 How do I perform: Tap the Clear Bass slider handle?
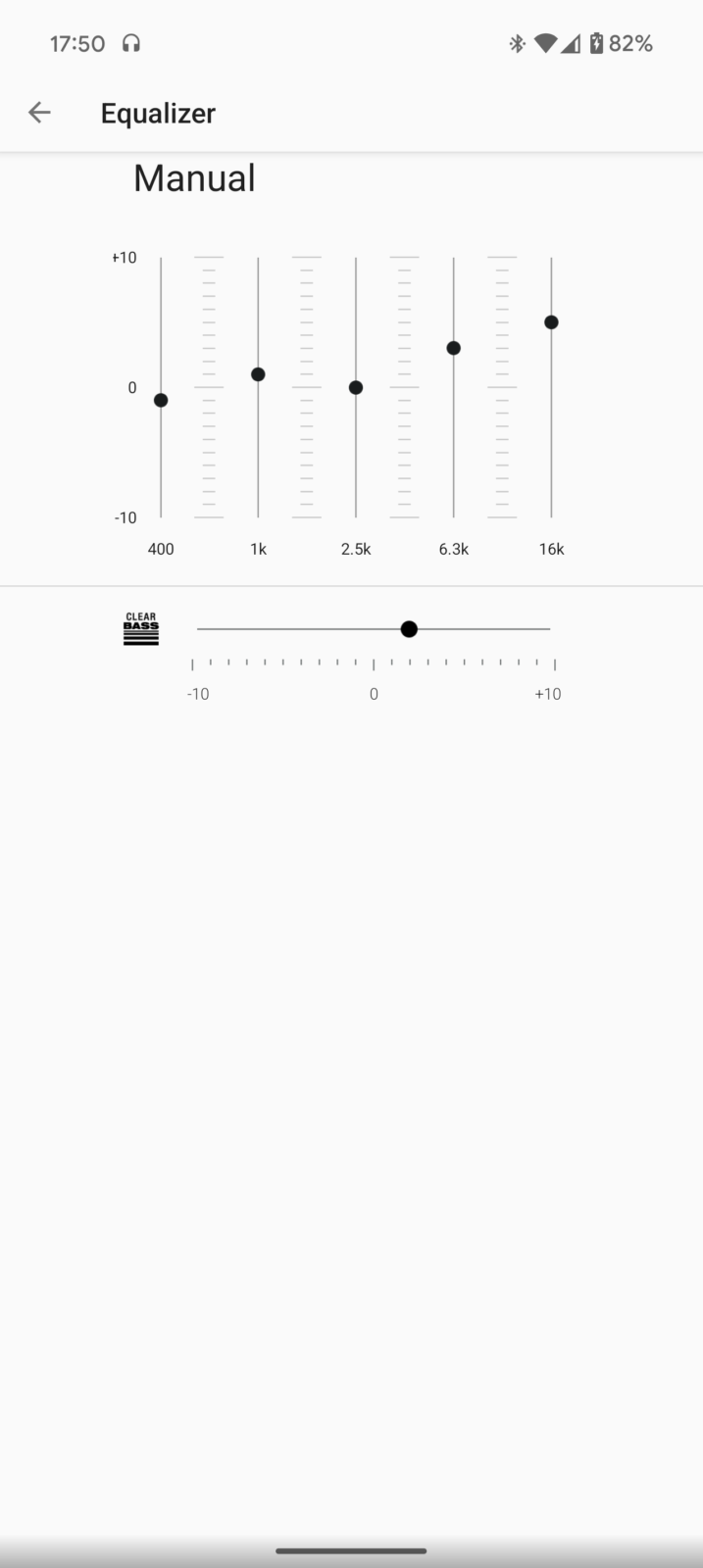tap(409, 629)
